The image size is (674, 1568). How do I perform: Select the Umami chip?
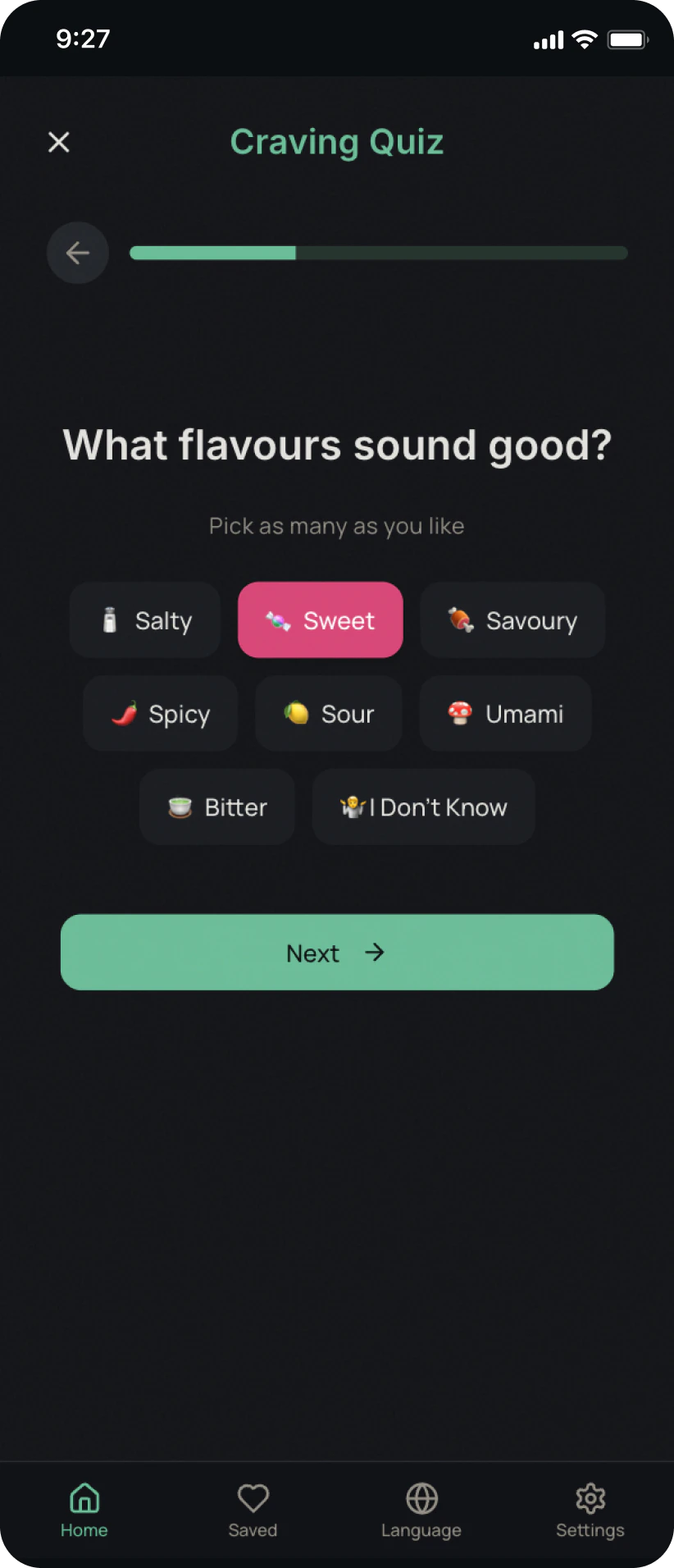pyautogui.click(x=506, y=714)
